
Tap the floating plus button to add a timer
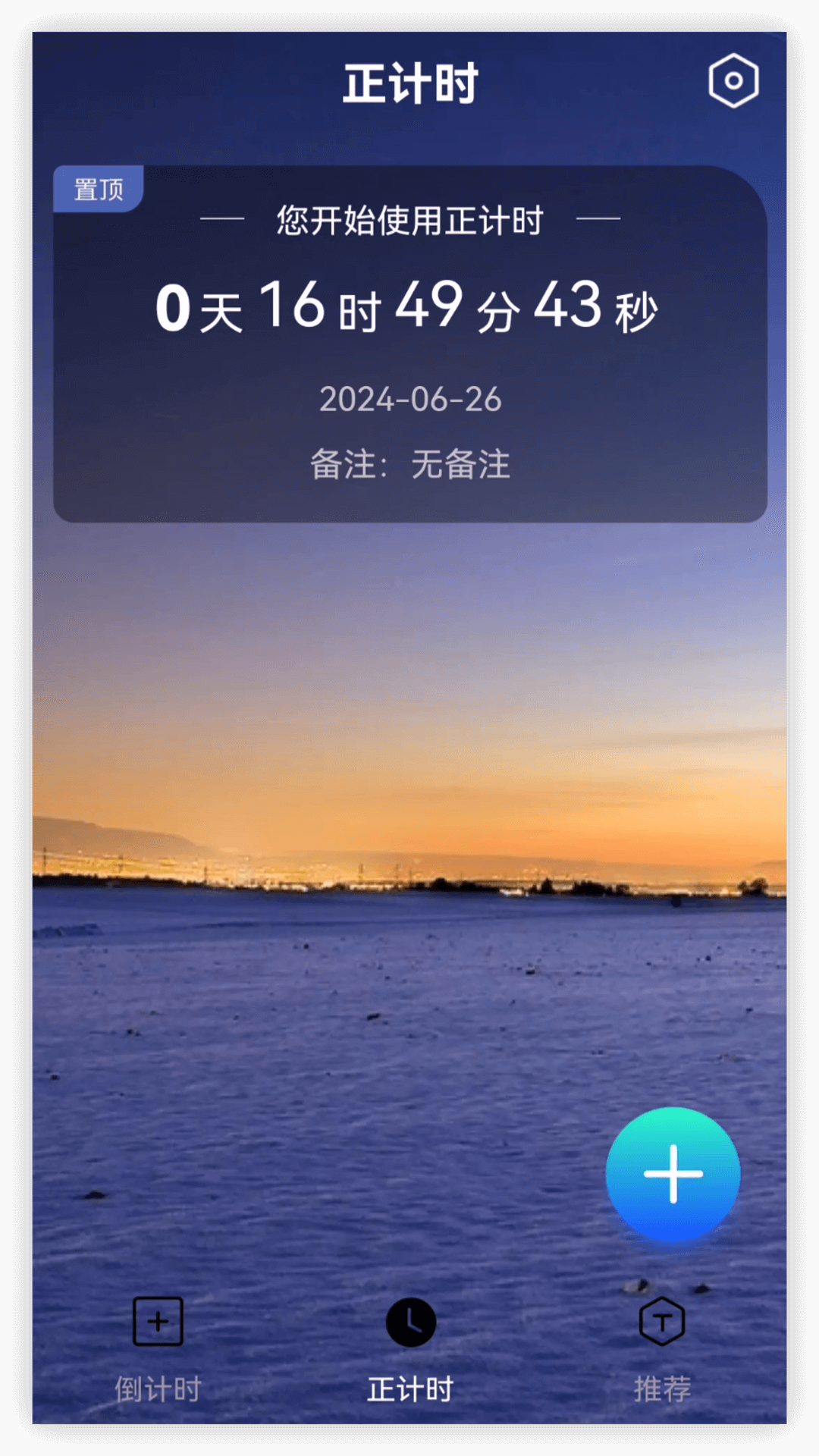pyautogui.click(x=673, y=1173)
